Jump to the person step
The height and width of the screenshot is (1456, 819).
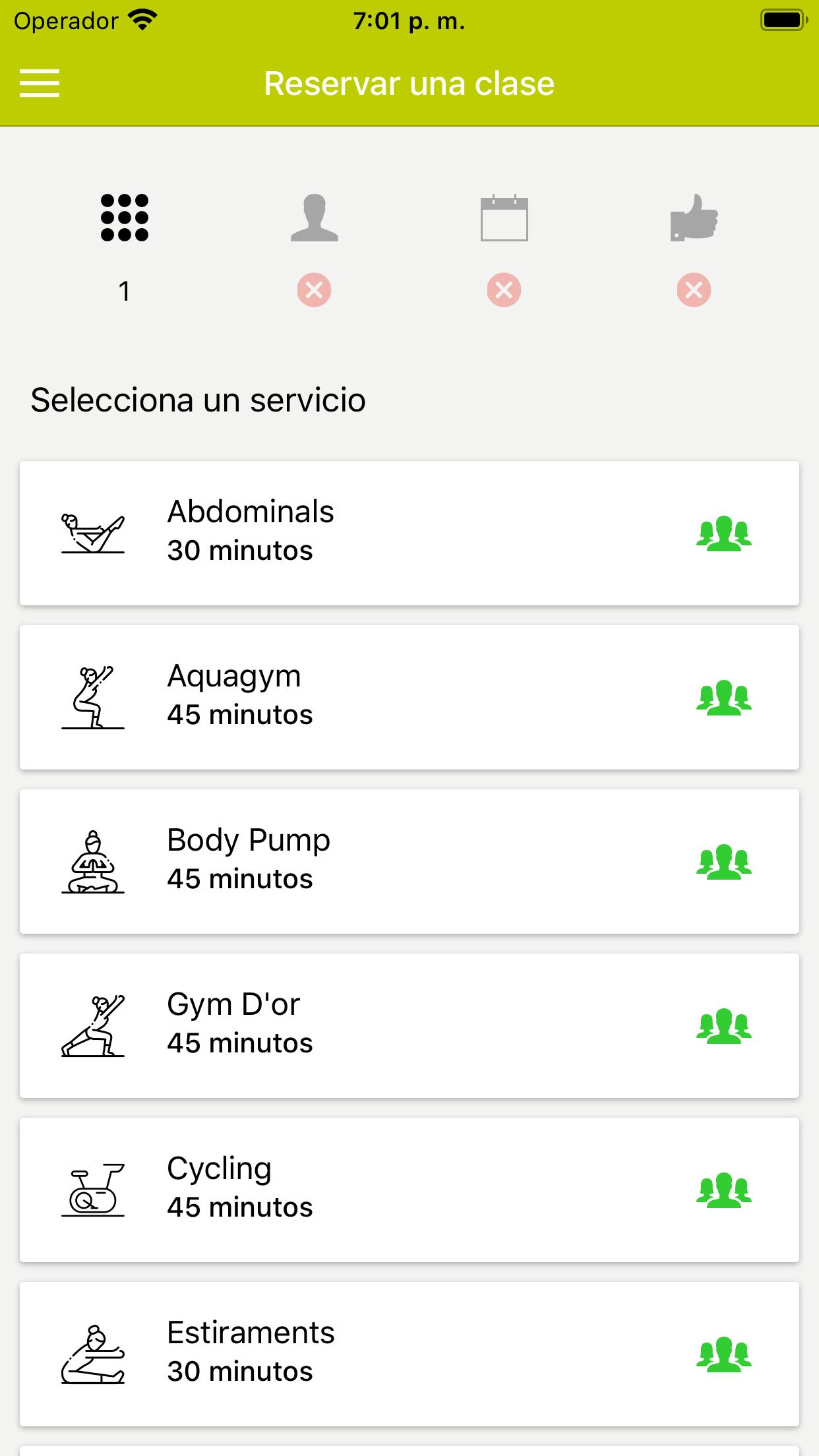click(315, 218)
